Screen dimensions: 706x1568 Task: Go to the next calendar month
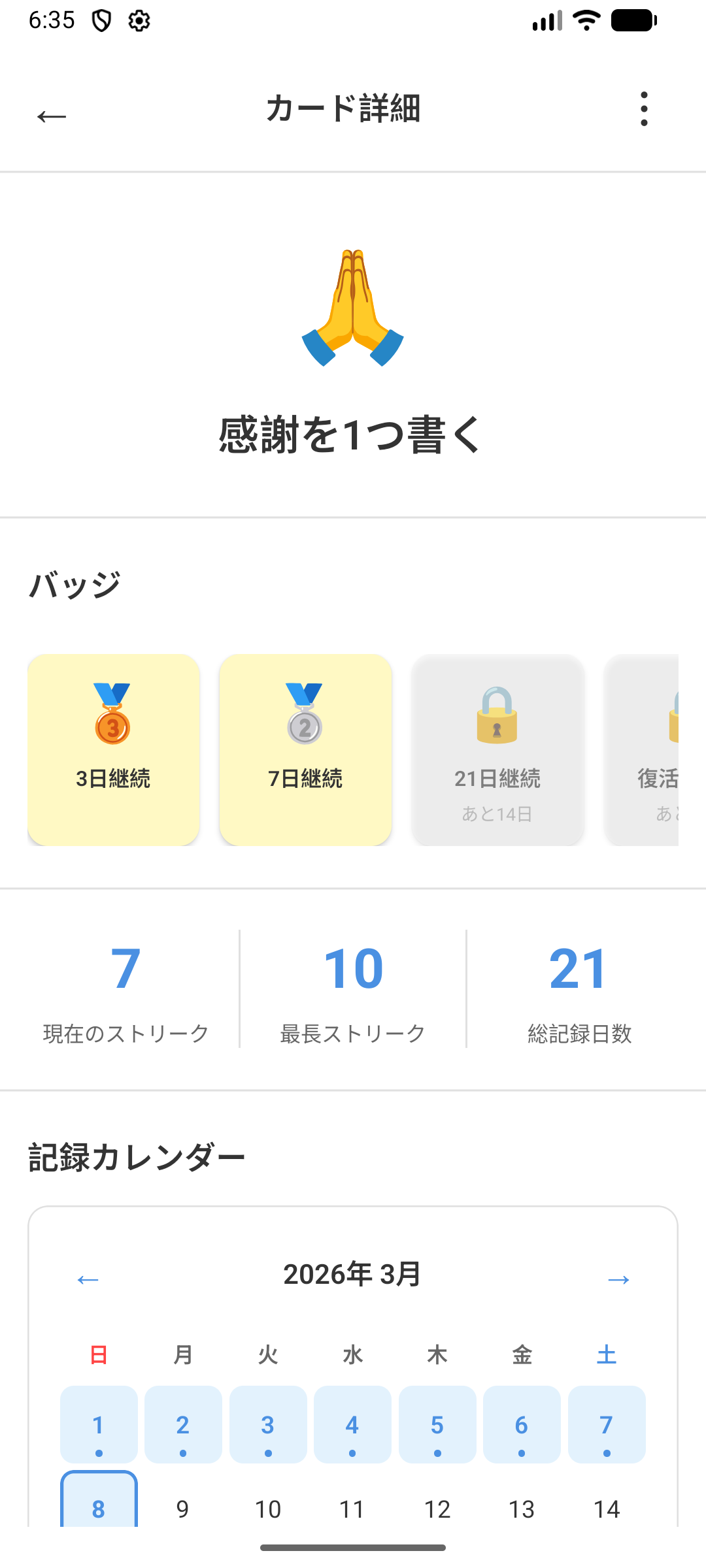click(x=618, y=1279)
